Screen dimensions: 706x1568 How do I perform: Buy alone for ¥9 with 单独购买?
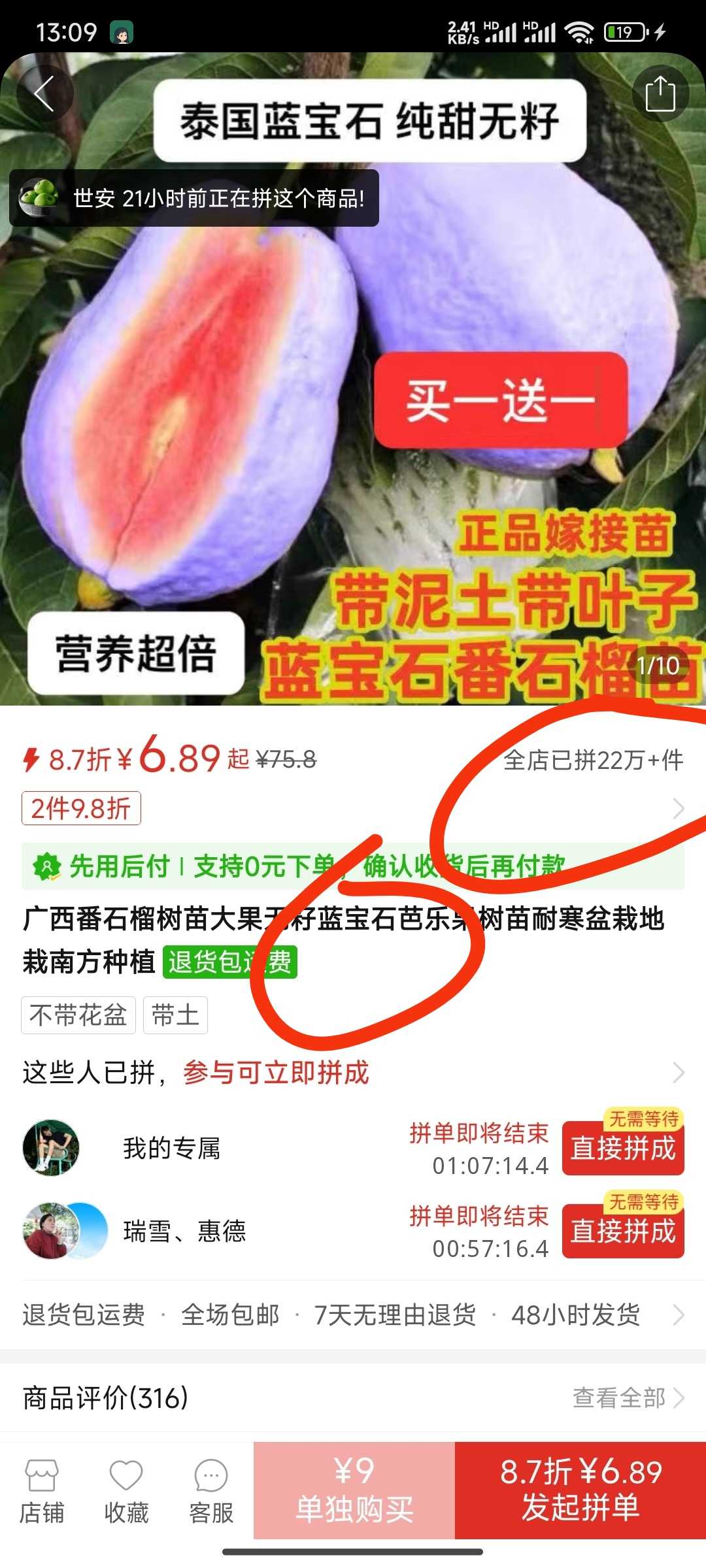pos(354,1490)
